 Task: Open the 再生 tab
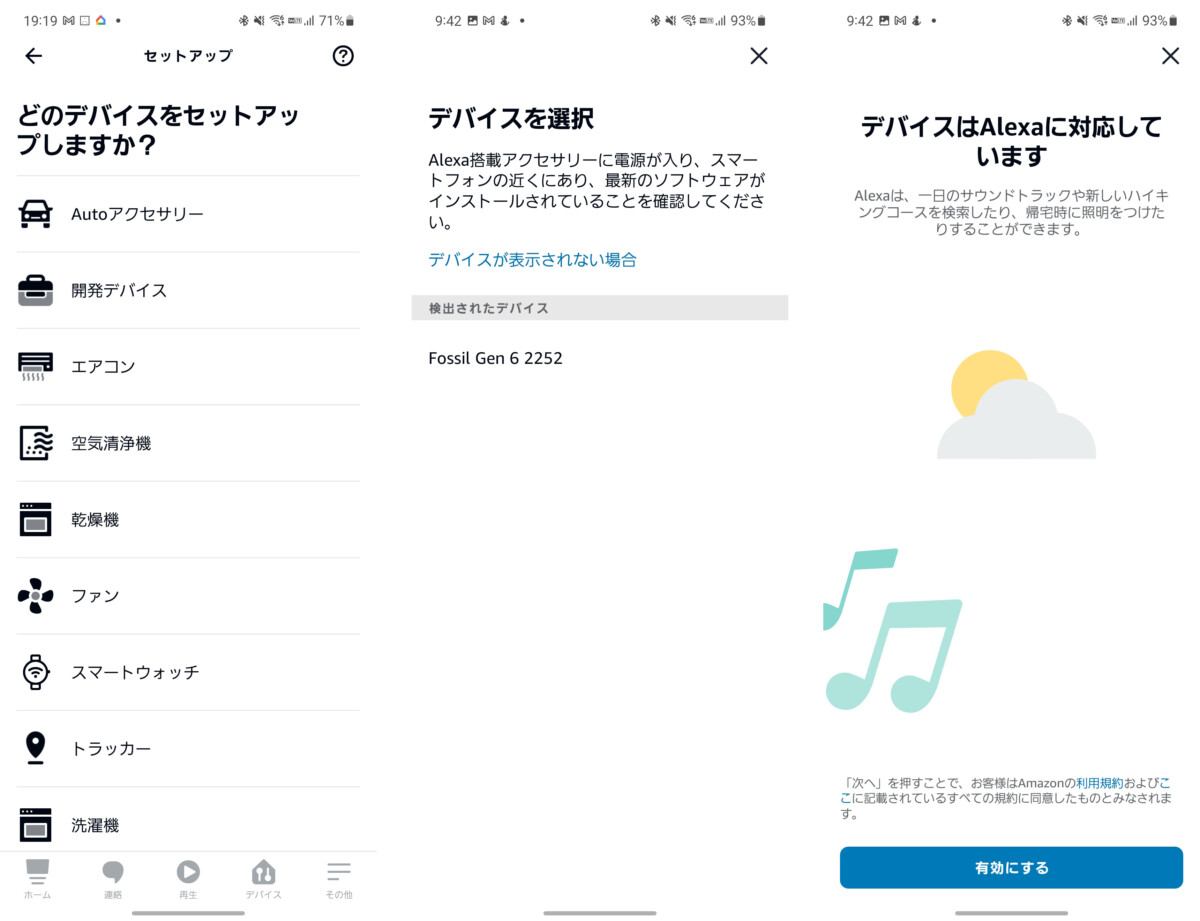point(188,879)
